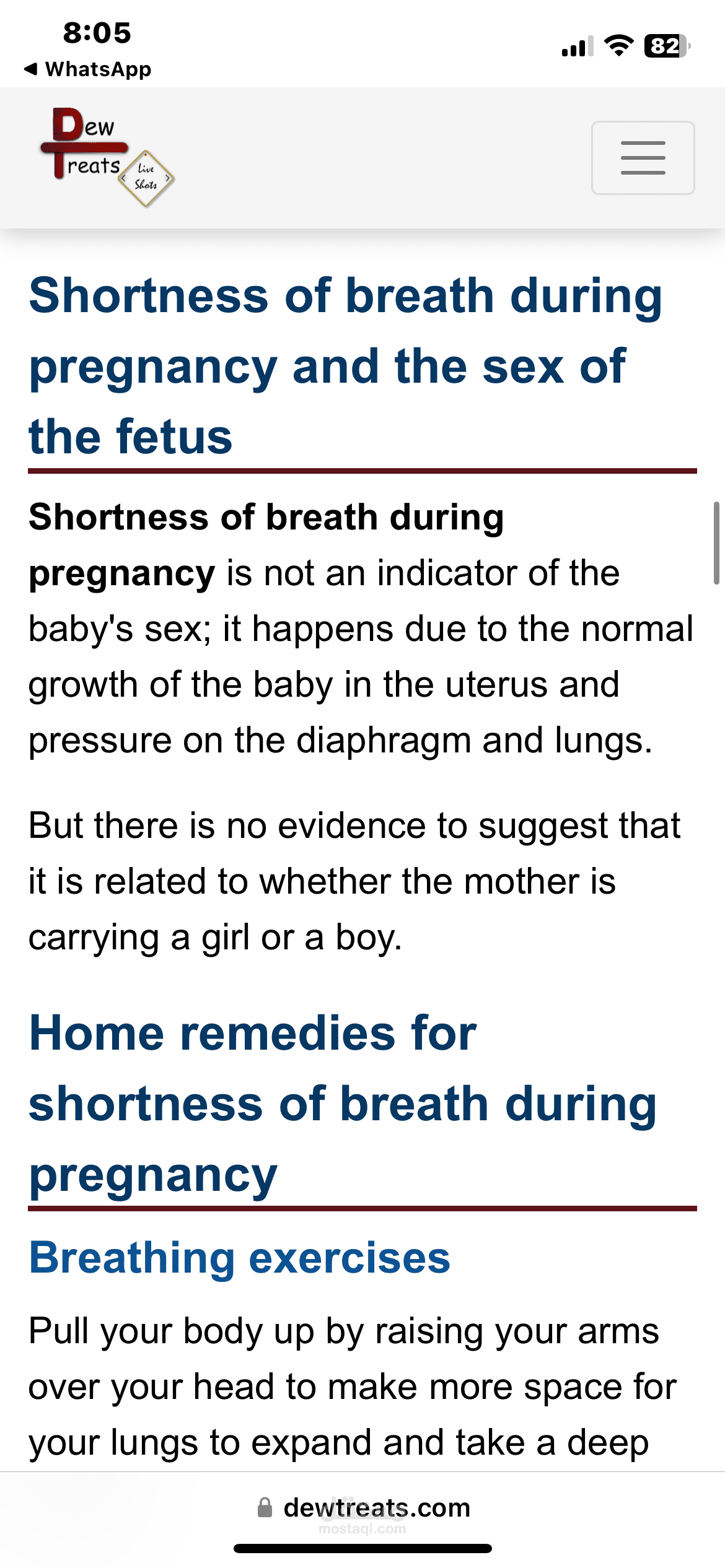
Task: Tap the Dew Treats logo
Action: point(107,157)
